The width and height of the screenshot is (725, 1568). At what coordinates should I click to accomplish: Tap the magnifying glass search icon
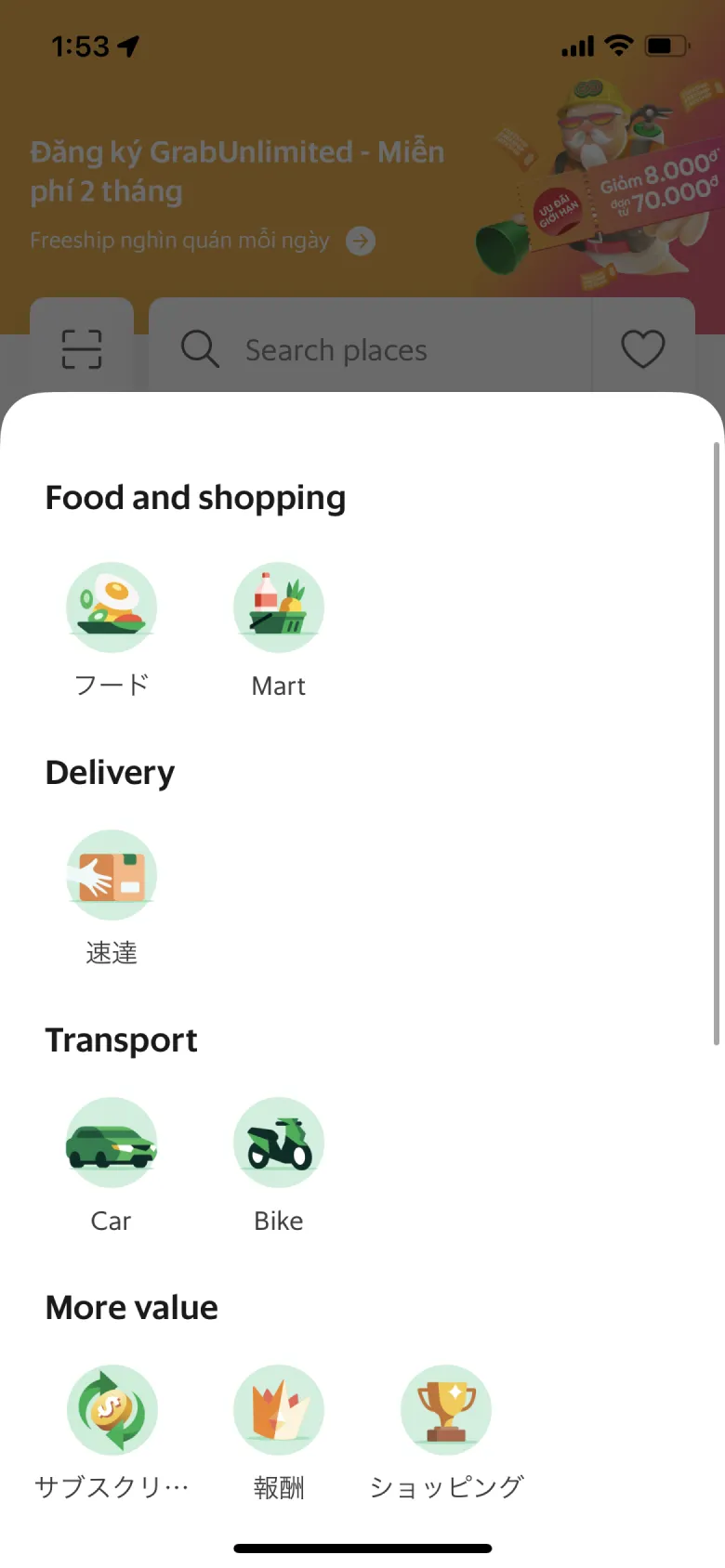coord(199,349)
